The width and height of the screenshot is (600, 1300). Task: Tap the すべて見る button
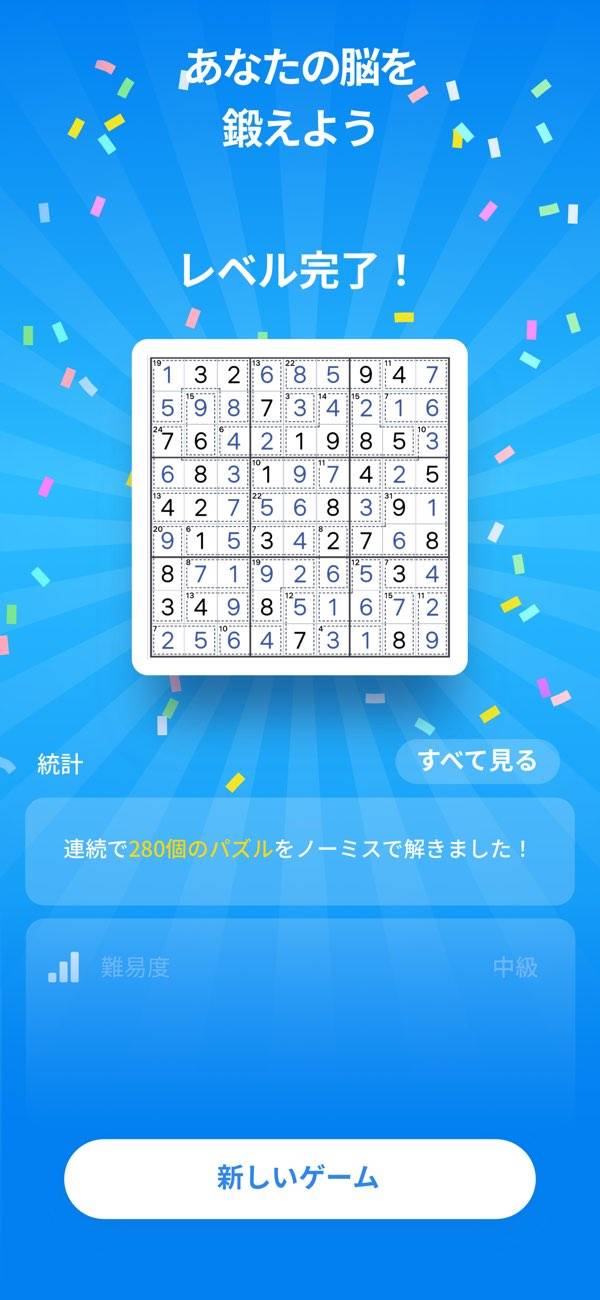click(x=478, y=762)
